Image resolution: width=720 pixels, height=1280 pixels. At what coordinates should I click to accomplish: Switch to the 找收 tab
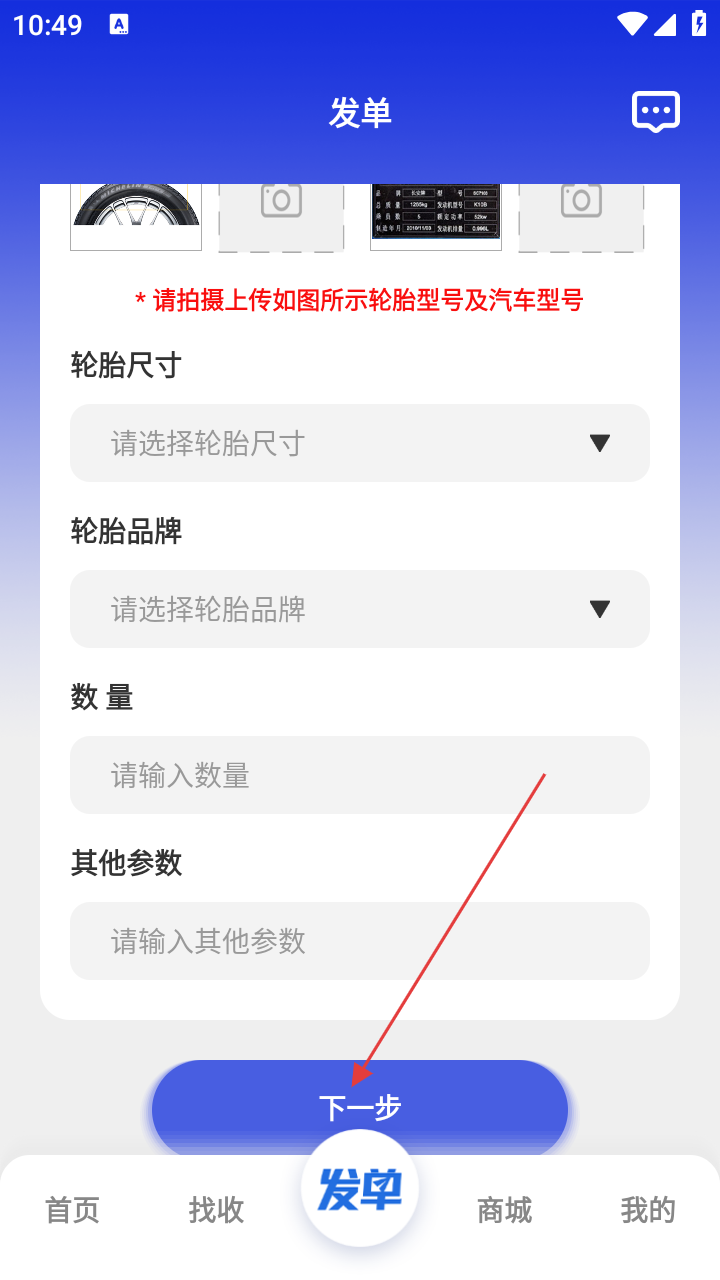(x=216, y=1210)
